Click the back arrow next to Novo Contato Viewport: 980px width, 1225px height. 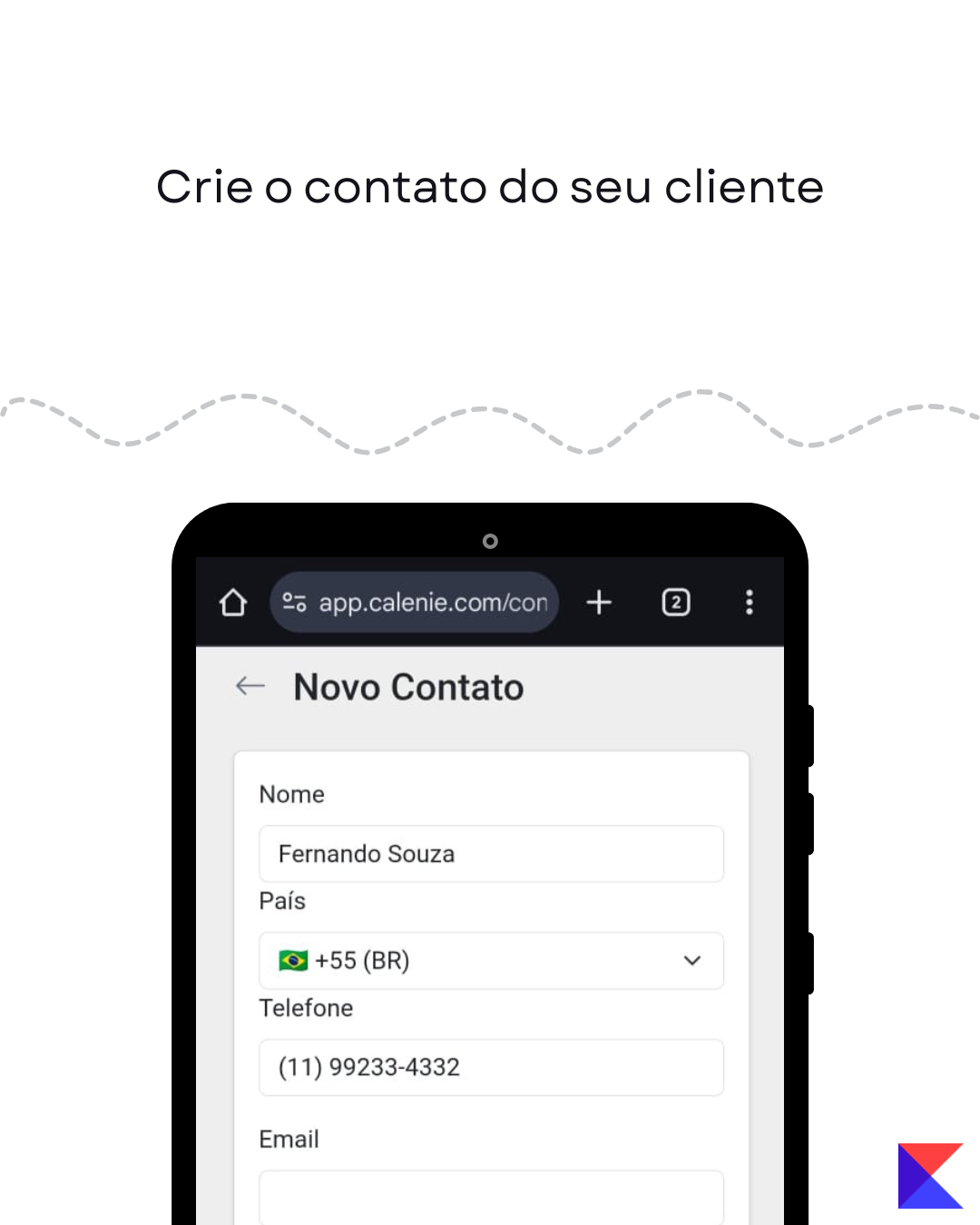click(250, 686)
